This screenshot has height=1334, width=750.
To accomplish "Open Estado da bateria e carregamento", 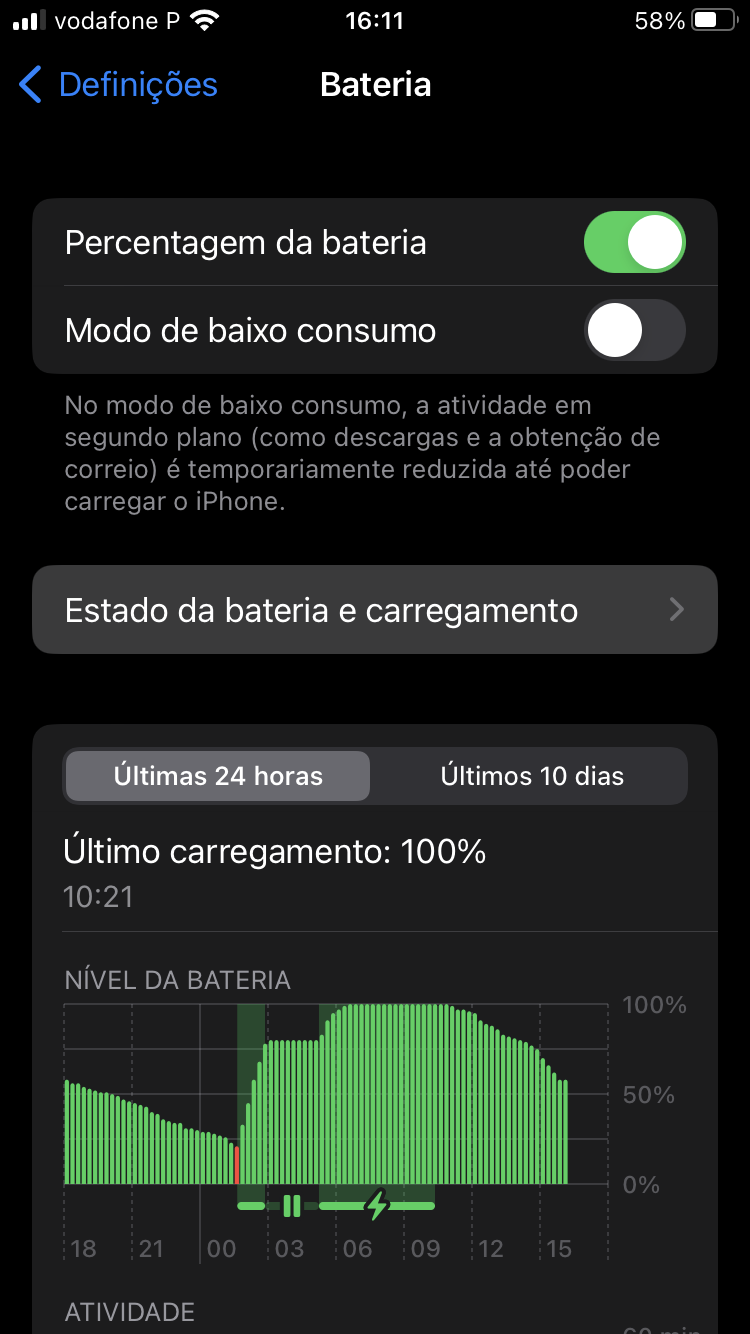I will (x=375, y=610).
